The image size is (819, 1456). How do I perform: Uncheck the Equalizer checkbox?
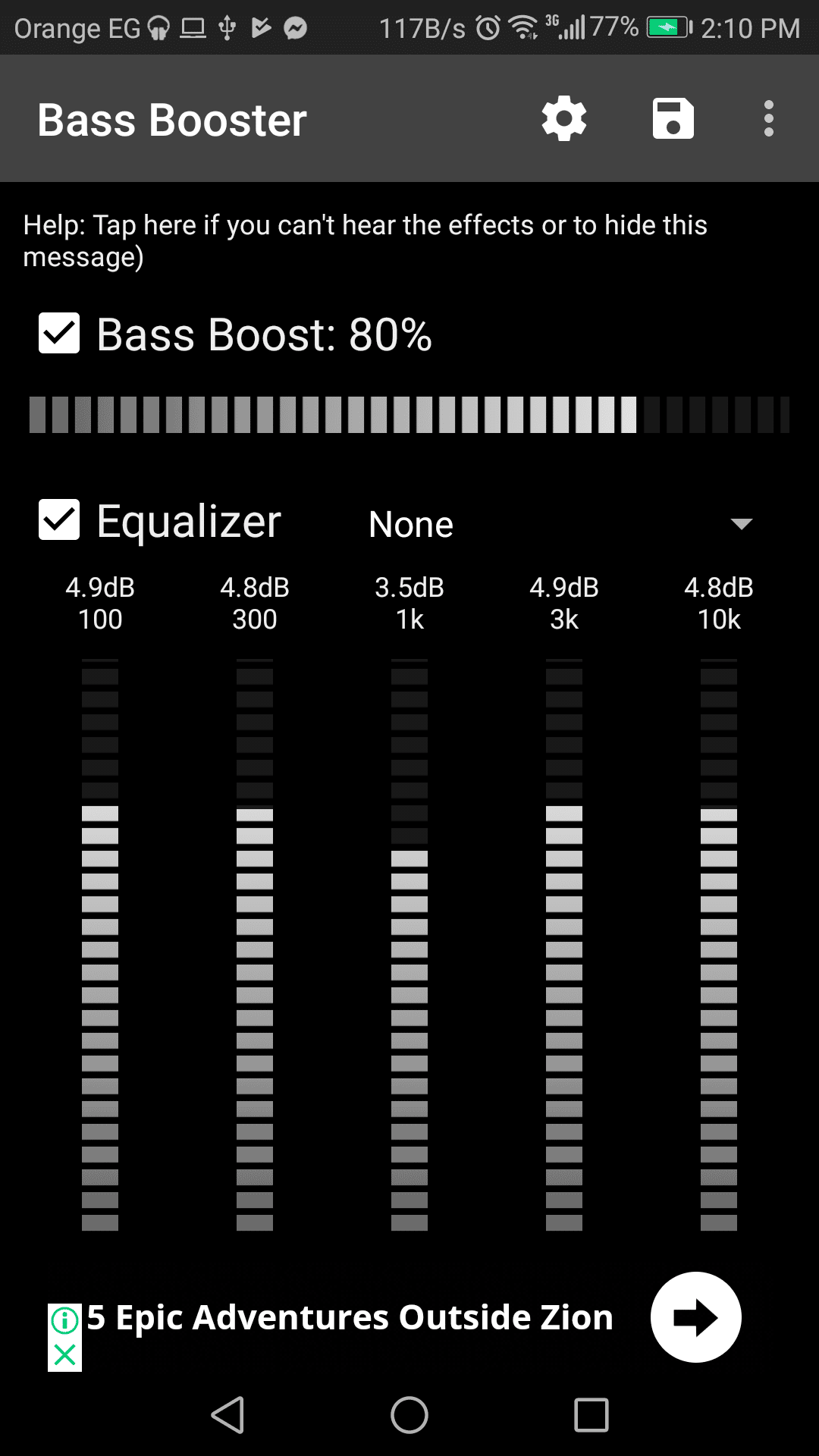59,520
